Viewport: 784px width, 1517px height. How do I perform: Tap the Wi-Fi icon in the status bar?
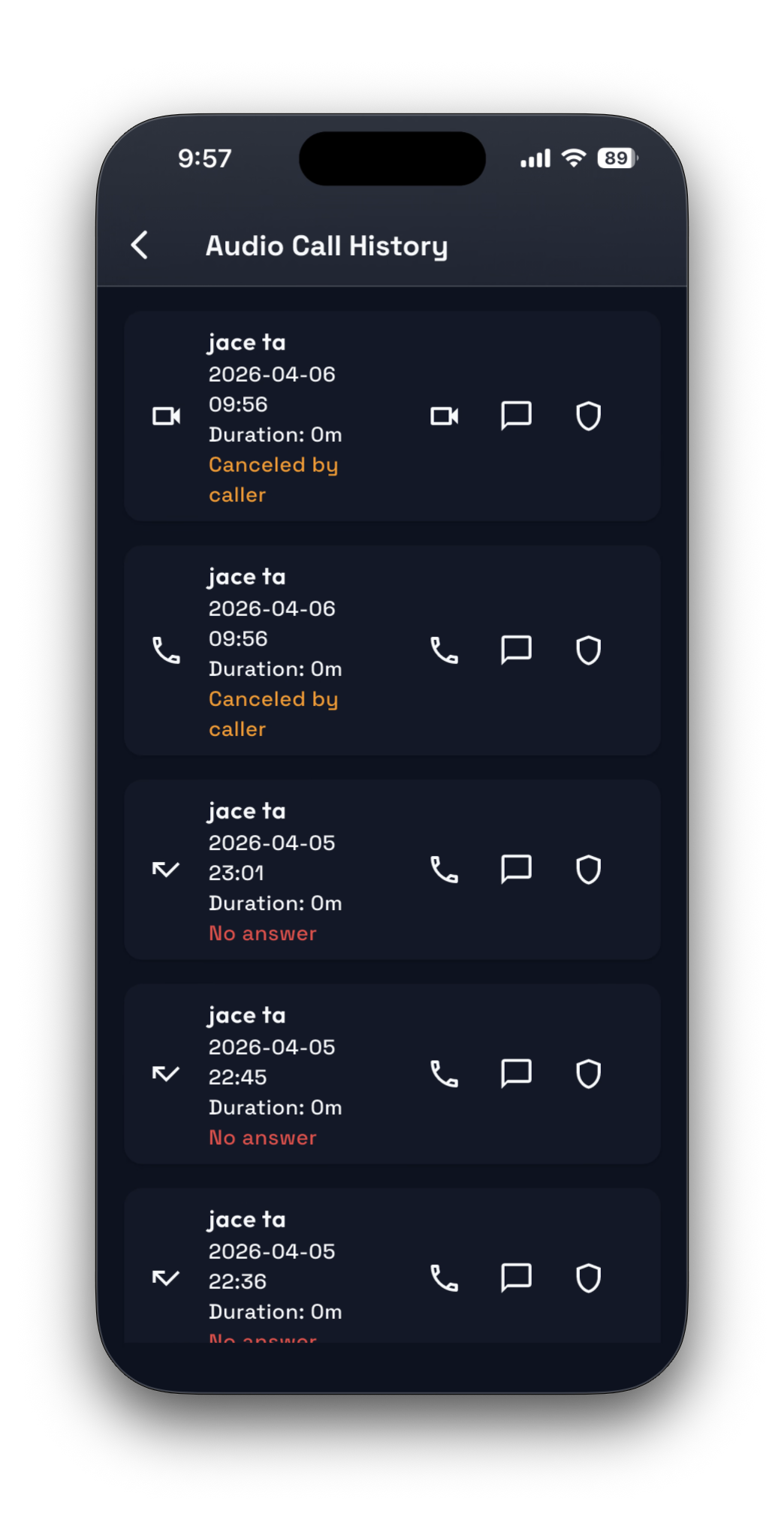(x=574, y=158)
